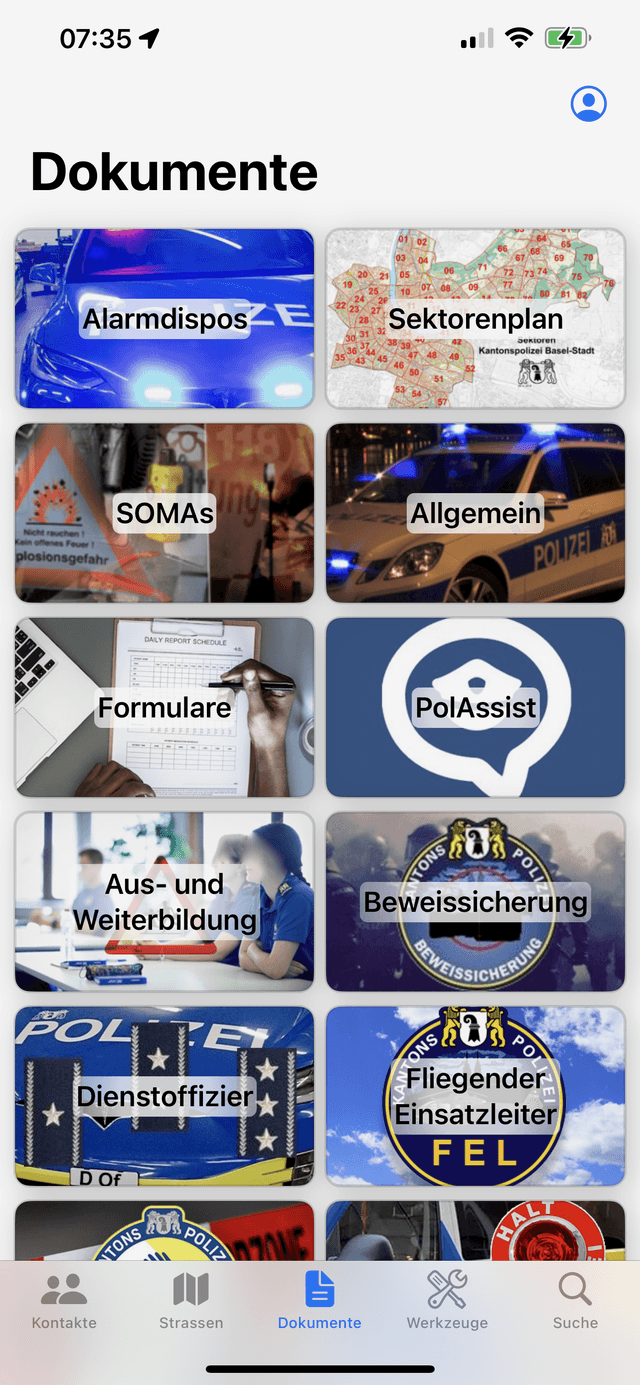Open the Alarmdispos documents tile
Image resolution: width=640 pixels, height=1385 pixels.
click(x=164, y=318)
